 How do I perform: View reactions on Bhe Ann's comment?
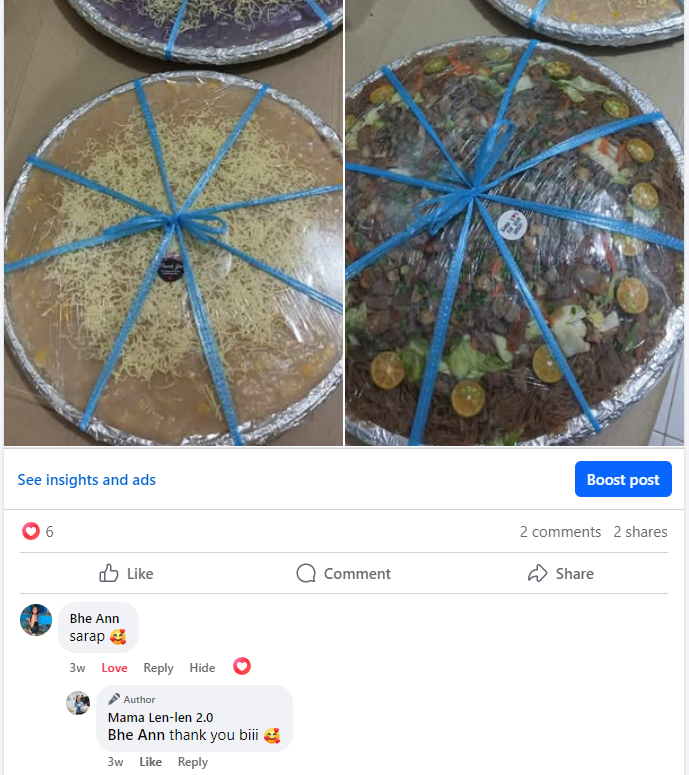[242, 666]
